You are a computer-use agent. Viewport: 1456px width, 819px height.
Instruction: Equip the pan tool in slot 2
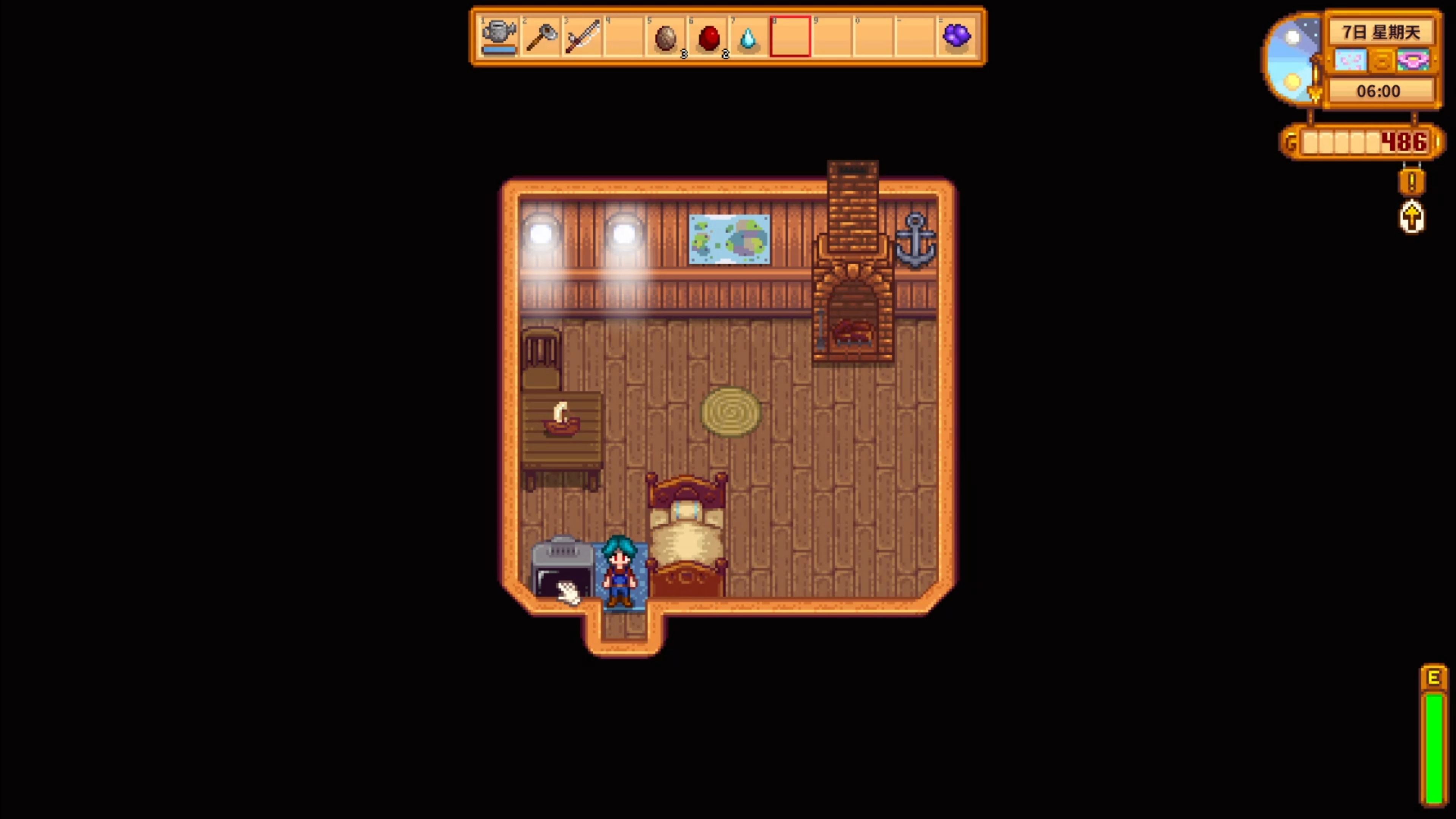pos(541,37)
